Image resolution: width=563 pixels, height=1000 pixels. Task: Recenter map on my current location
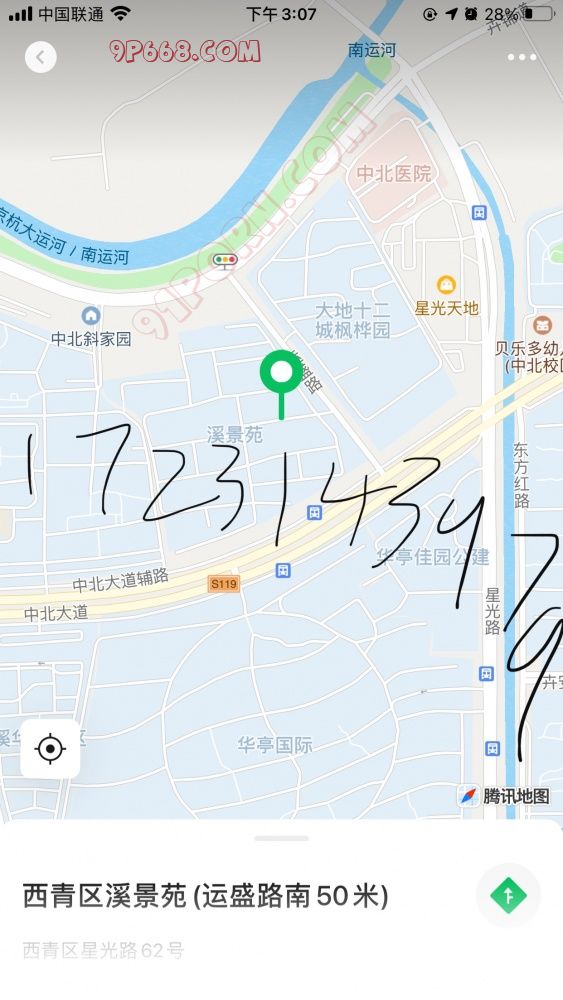[x=50, y=748]
